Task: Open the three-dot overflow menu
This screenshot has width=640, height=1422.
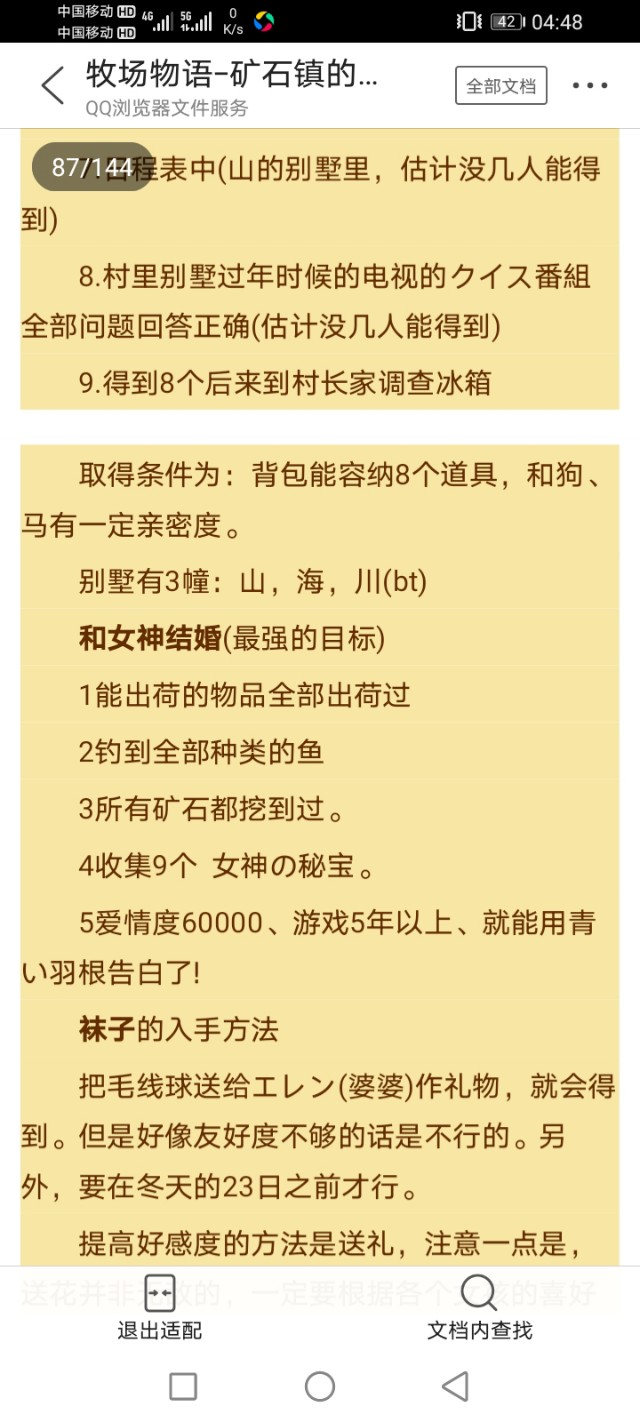Action: coord(589,86)
